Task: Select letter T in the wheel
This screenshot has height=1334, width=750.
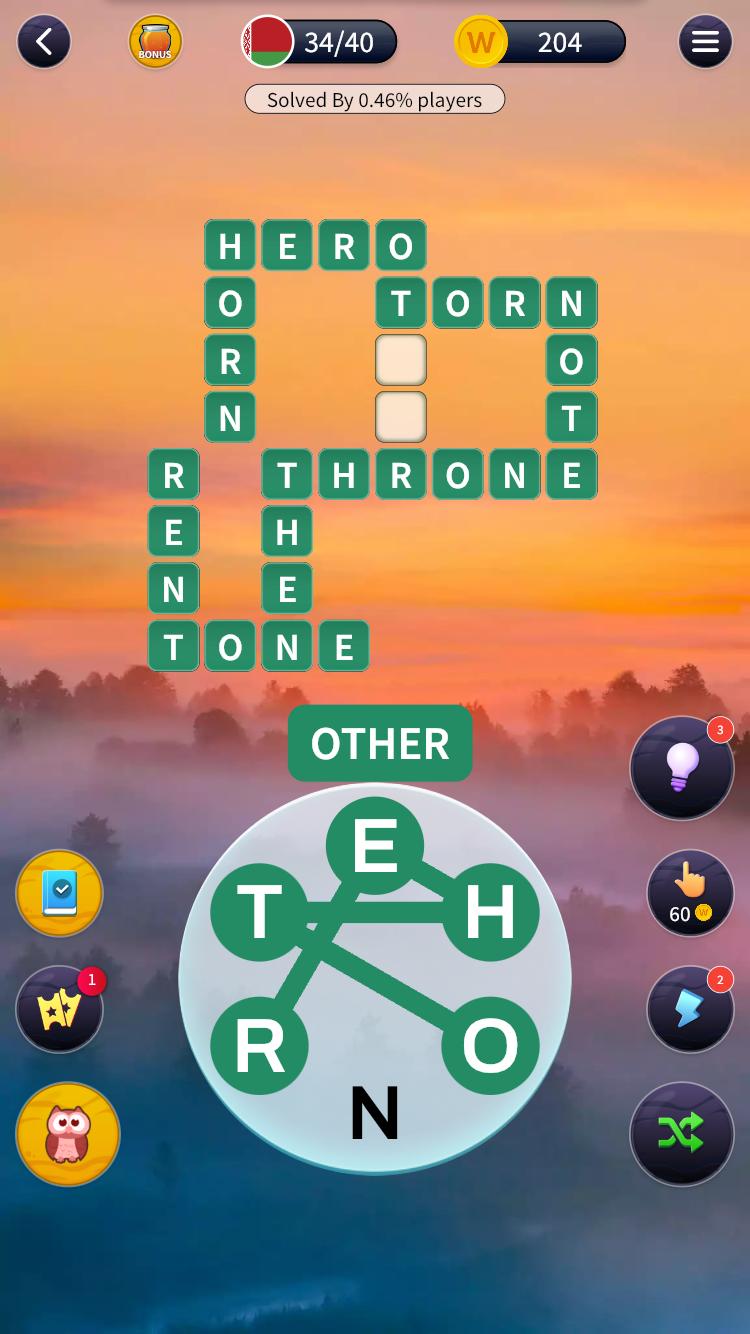Action: [259, 912]
